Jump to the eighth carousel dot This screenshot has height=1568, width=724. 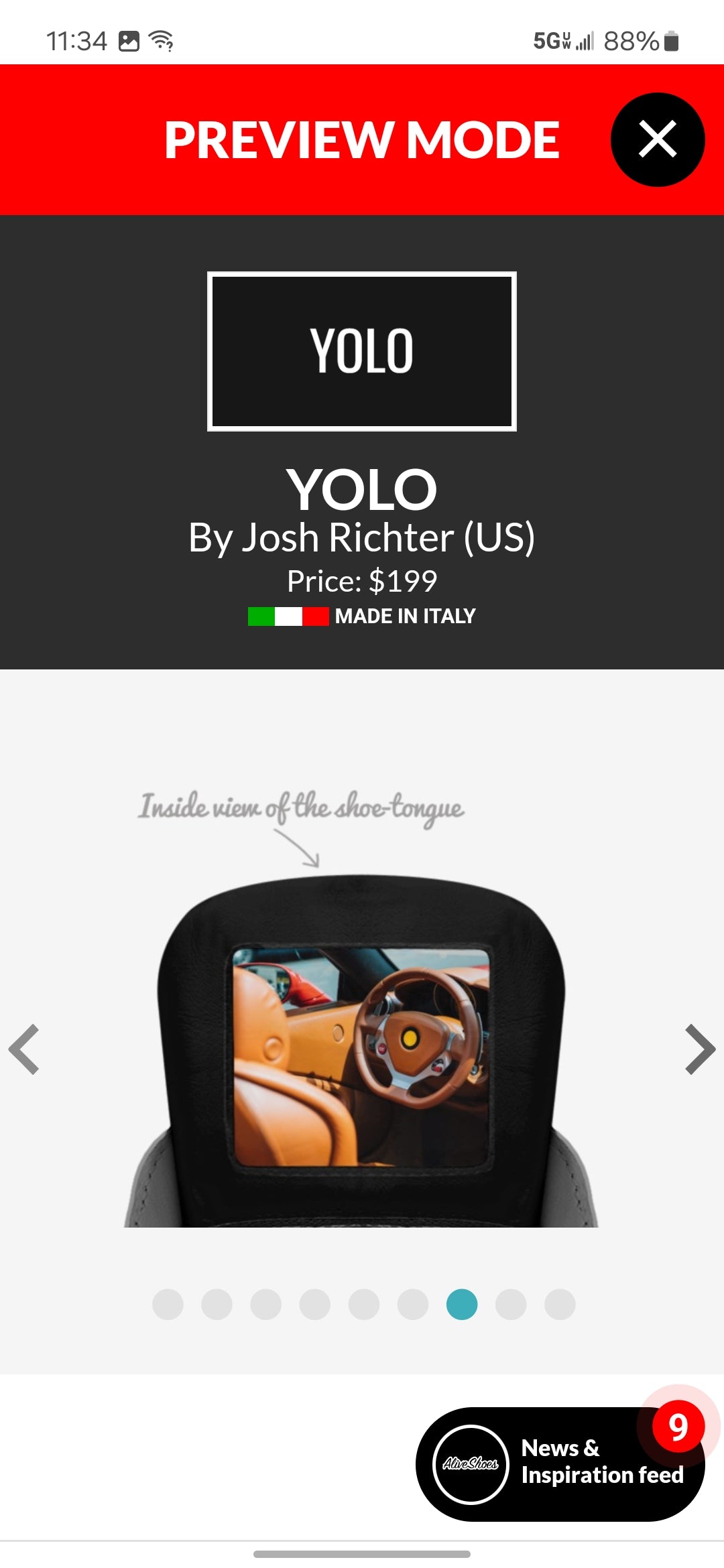pyautogui.click(x=511, y=1305)
